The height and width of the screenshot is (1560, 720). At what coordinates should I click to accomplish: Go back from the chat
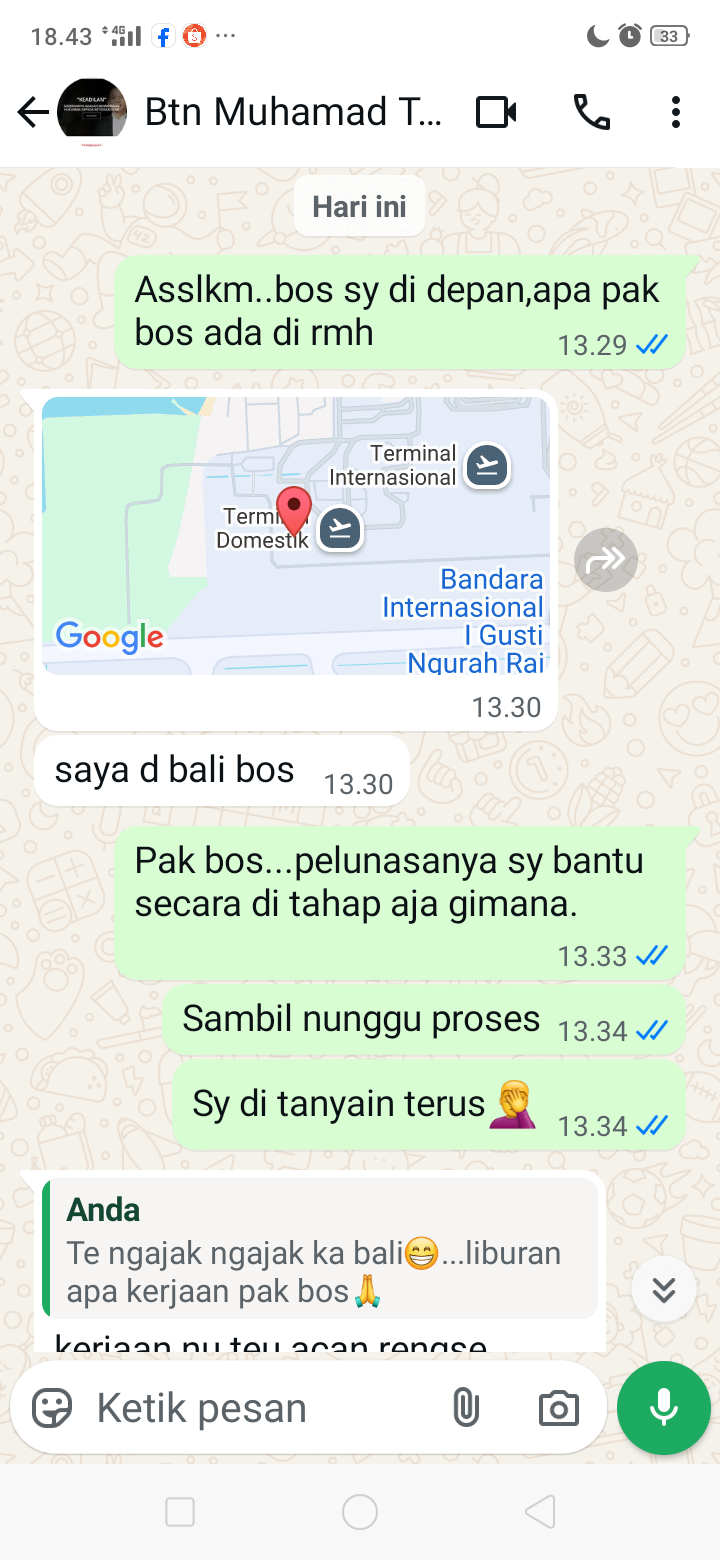(x=33, y=113)
